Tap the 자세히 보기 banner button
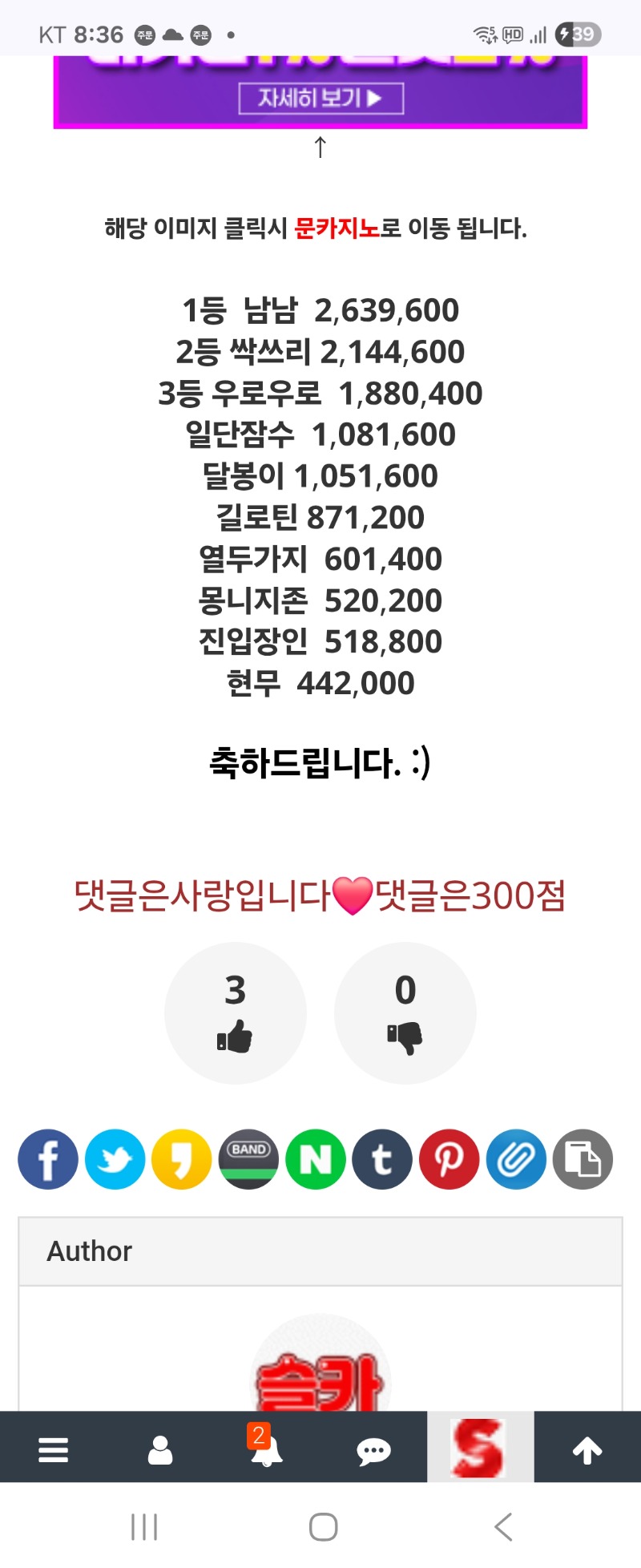This screenshot has height=1568, width=641. pos(320,99)
